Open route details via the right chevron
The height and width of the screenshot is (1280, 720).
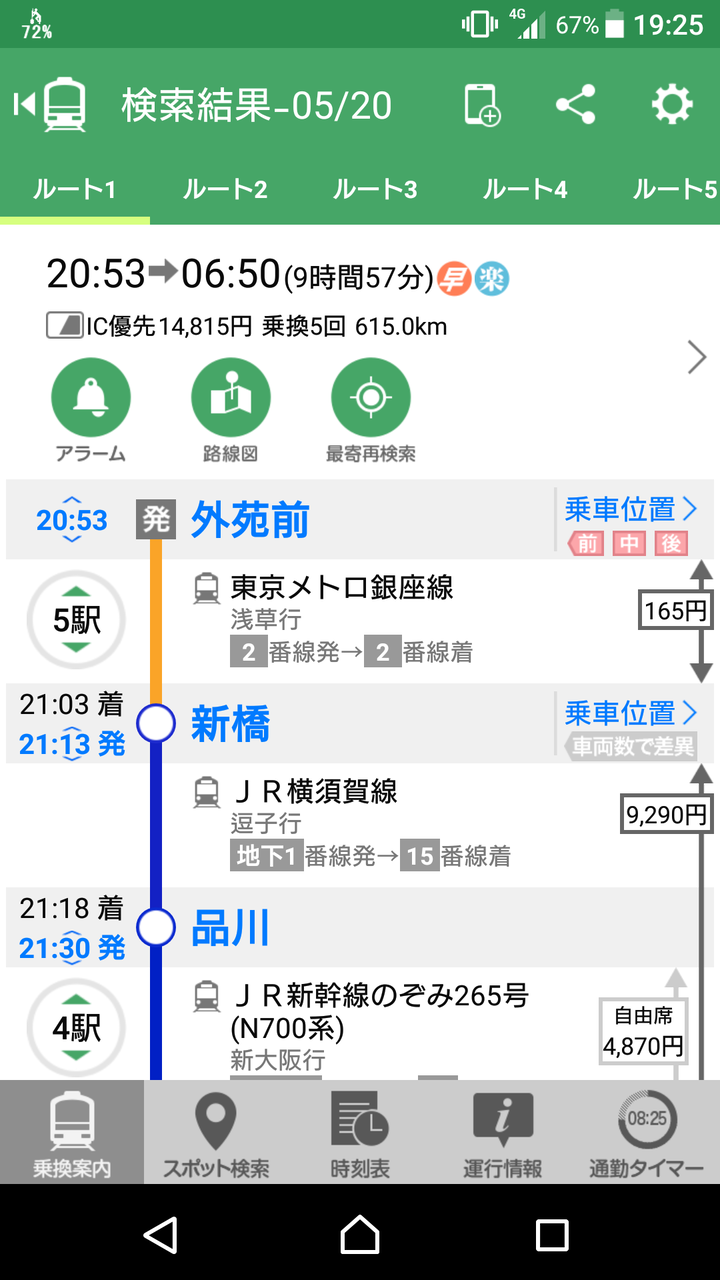click(x=697, y=357)
